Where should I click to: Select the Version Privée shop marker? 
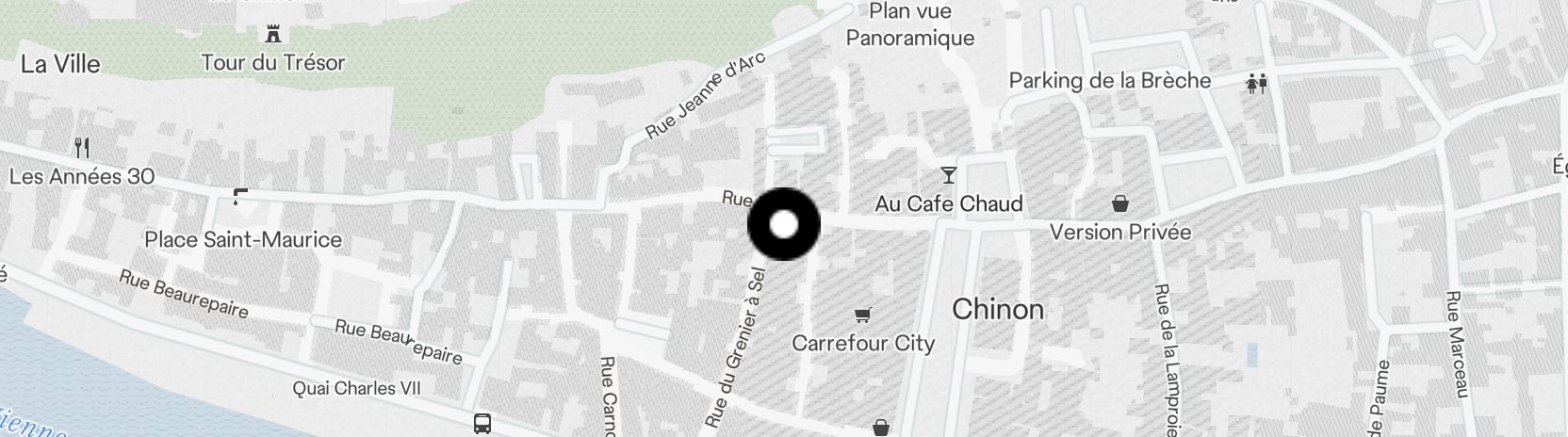pyautogui.click(x=1120, y=203)
